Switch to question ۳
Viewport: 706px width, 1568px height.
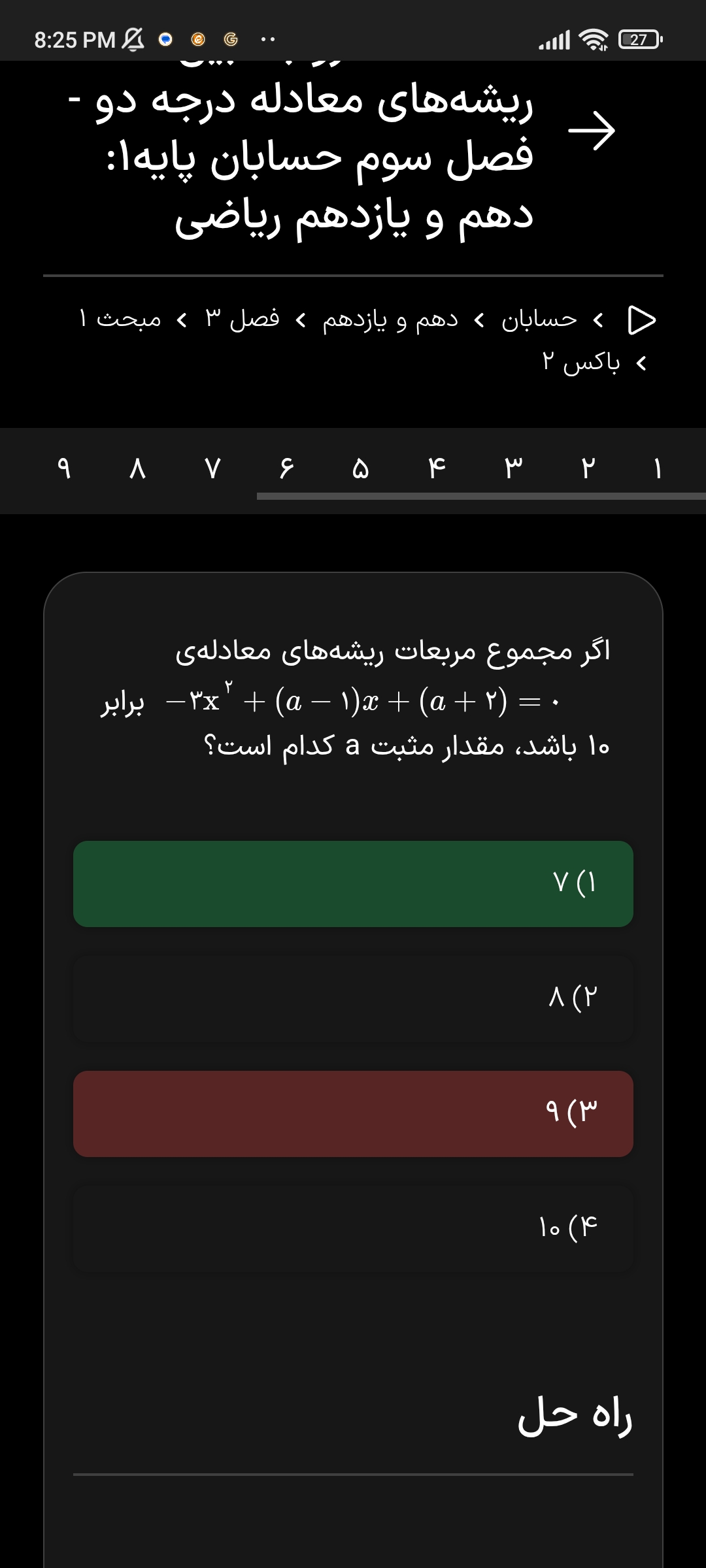tap(513, 468)
